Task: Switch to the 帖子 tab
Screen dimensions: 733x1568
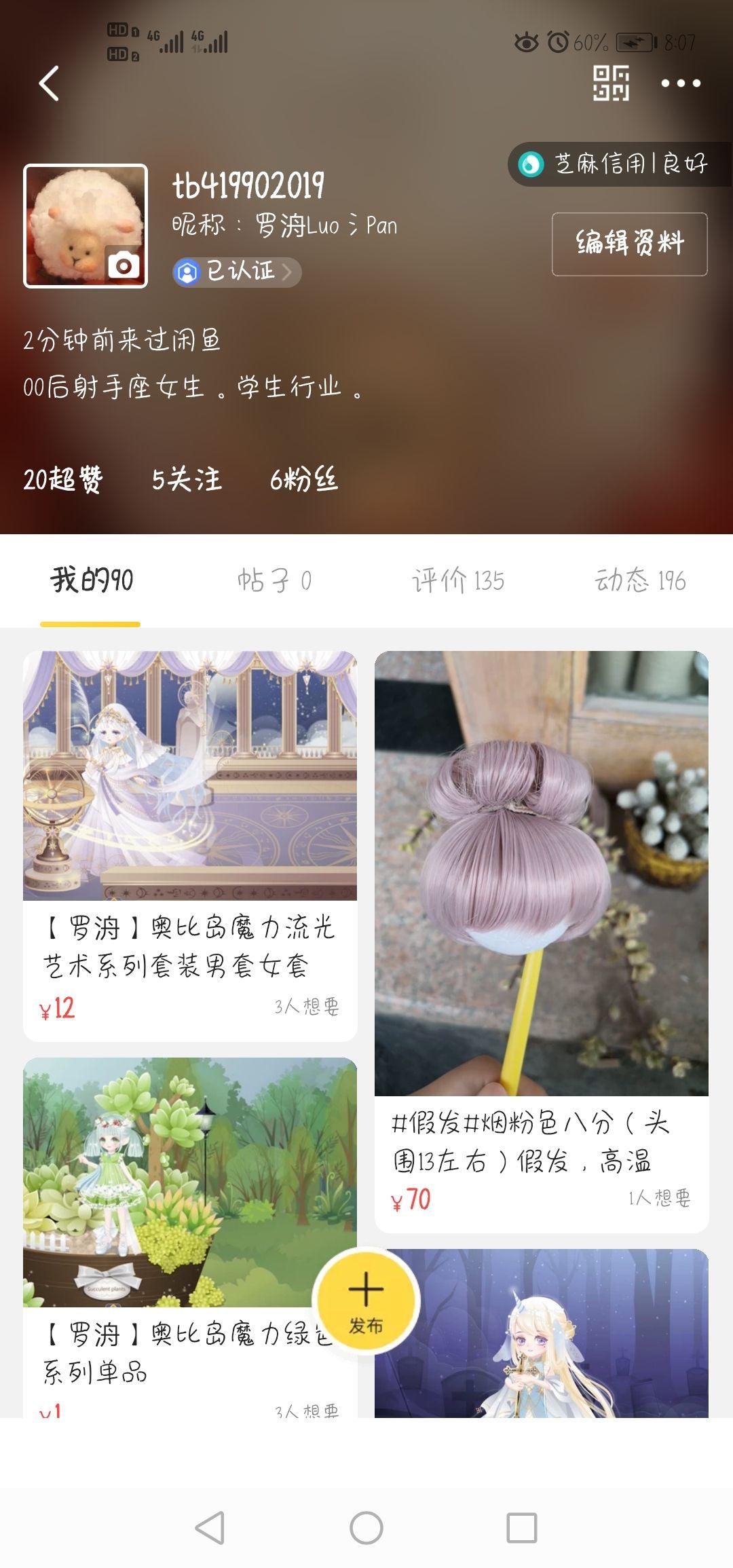Action: tap(274, 581)
